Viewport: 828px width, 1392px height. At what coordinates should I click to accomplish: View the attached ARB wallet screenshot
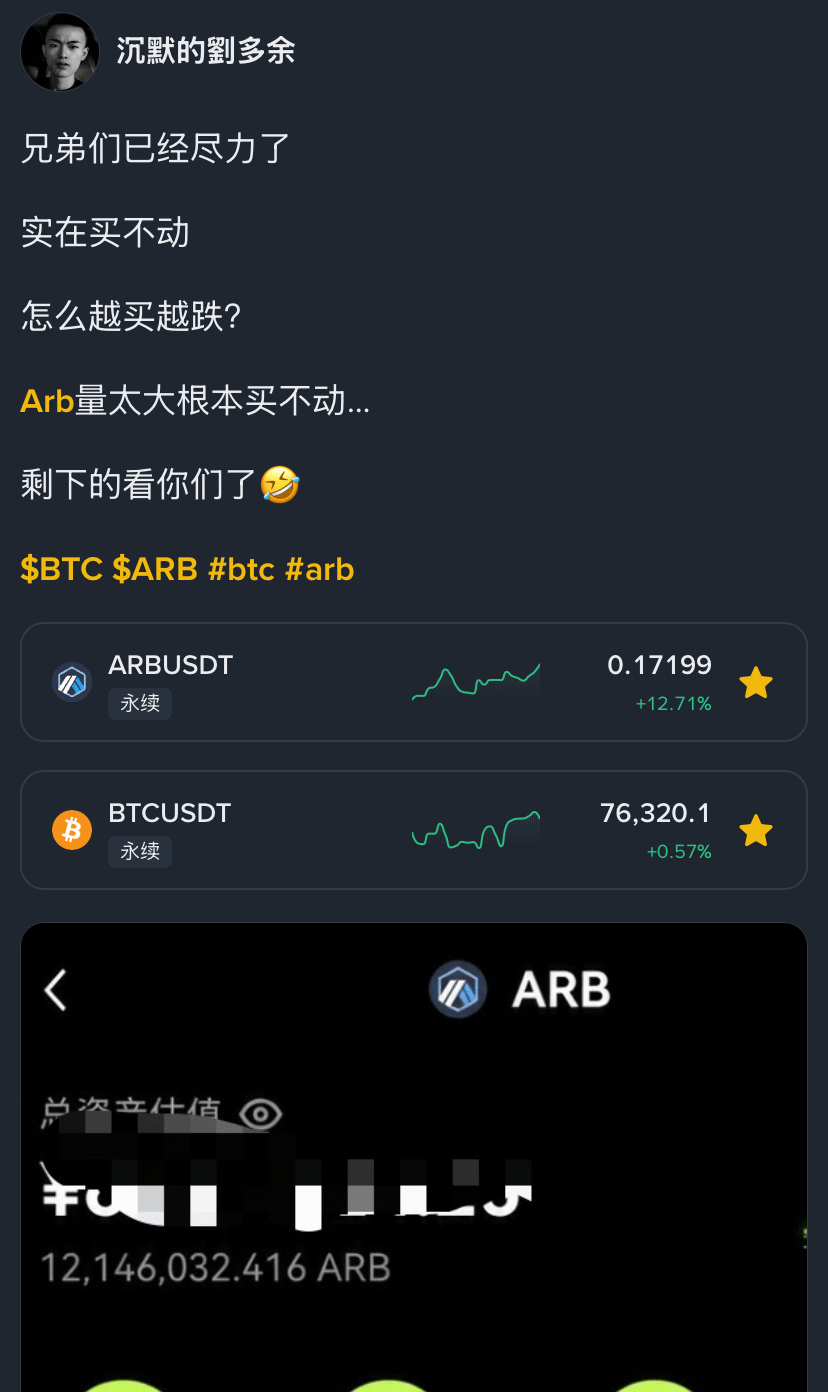tap(414, 1157)
